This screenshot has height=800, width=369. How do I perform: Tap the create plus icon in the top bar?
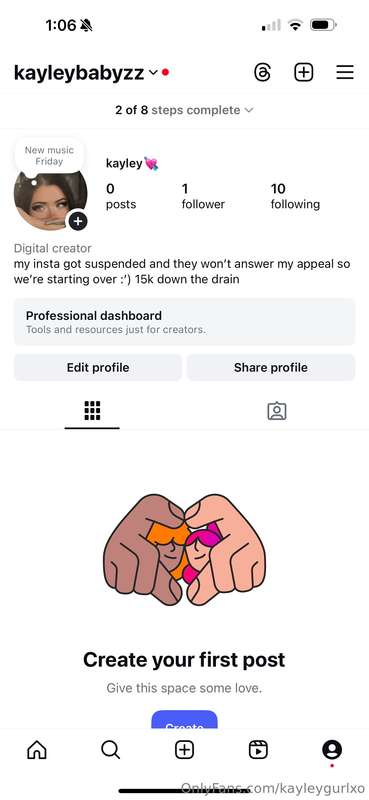(304, 72)
